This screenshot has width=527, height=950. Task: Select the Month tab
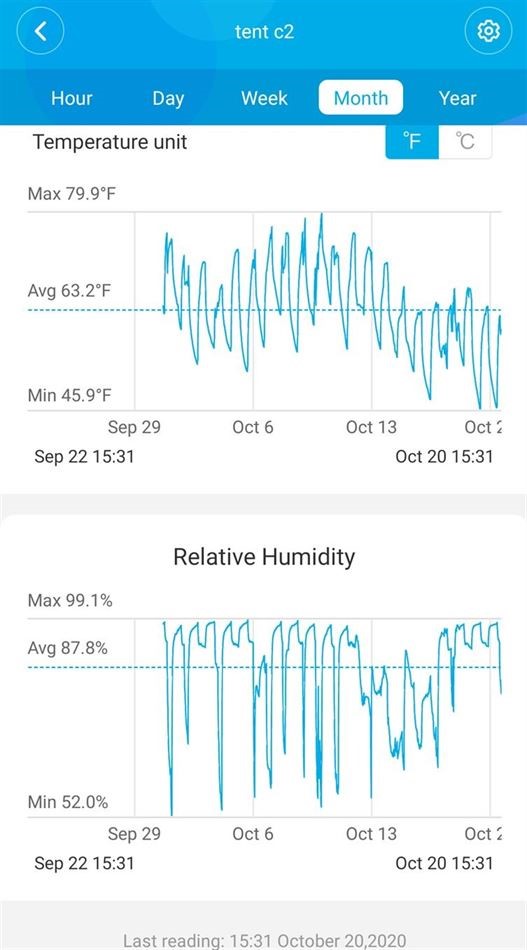coord(361,98)
